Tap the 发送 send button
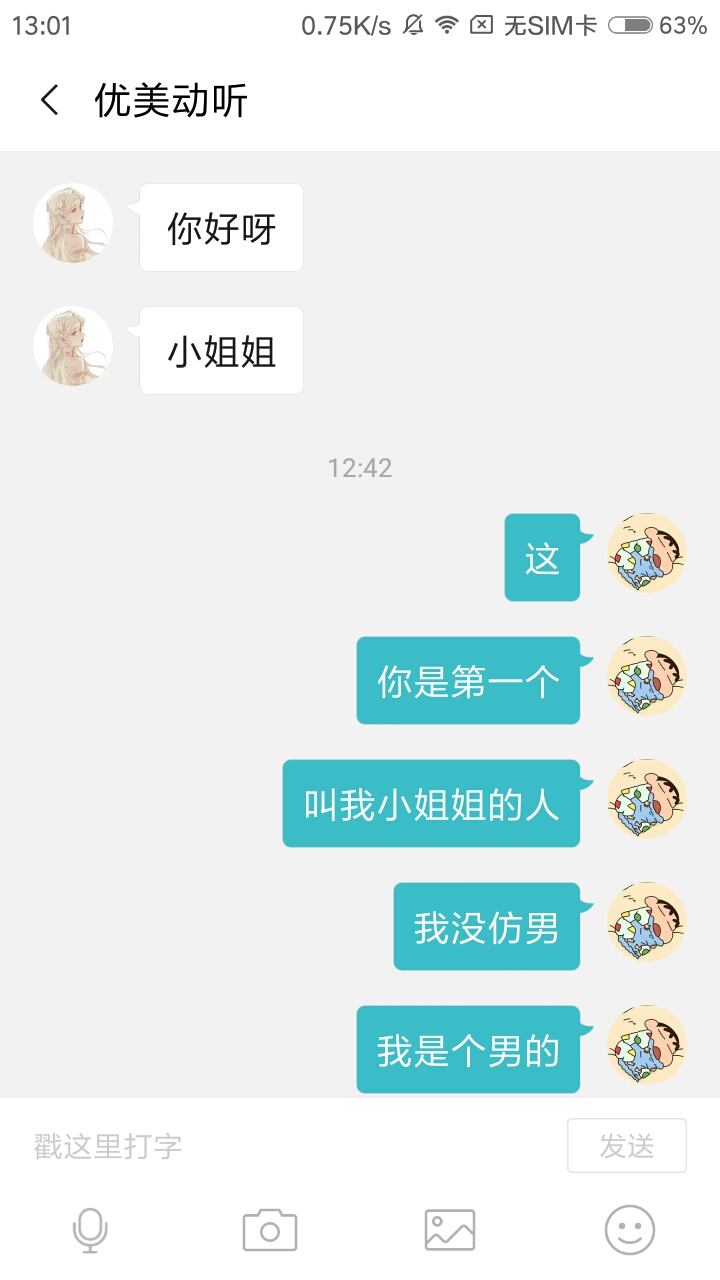 coord(626,1146)
